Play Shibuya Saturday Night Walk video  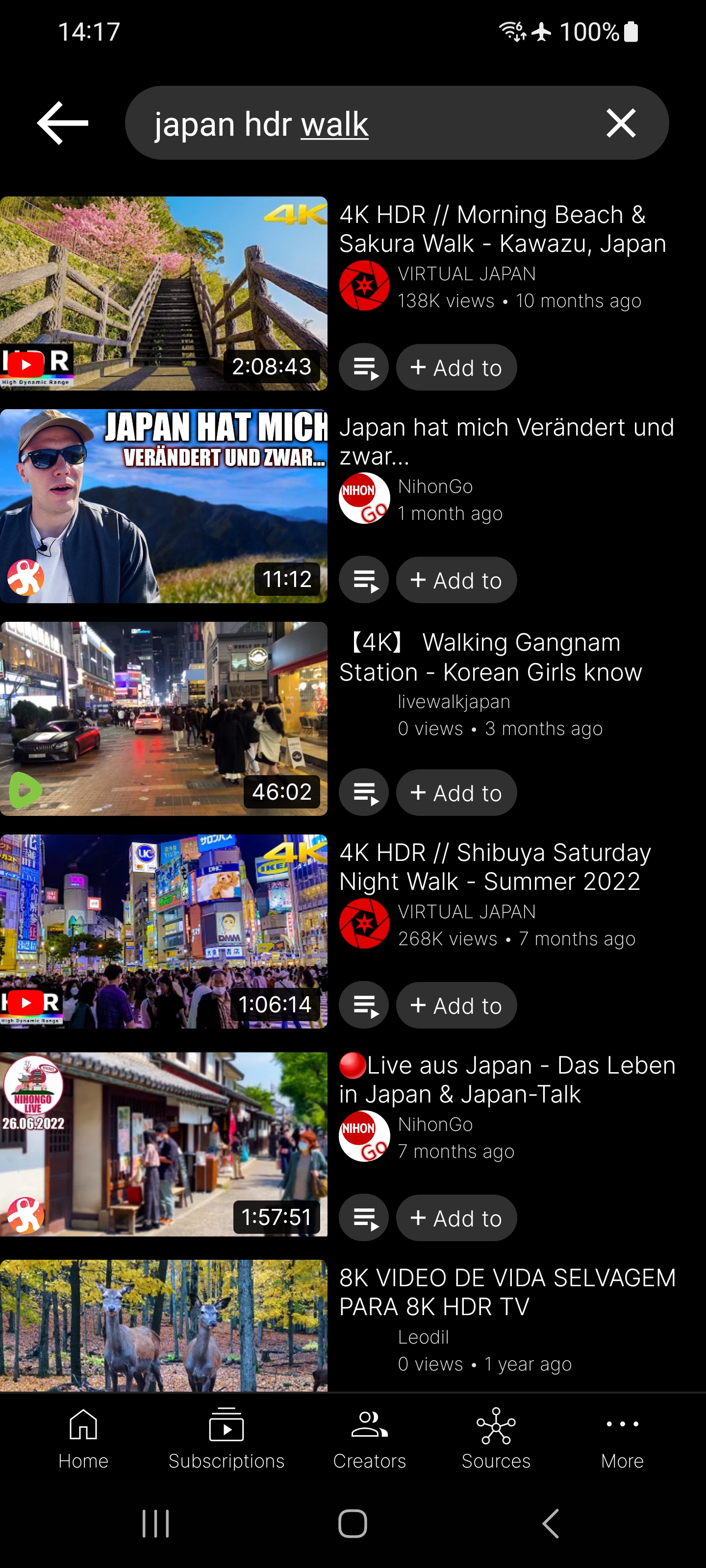pos(164,931)
